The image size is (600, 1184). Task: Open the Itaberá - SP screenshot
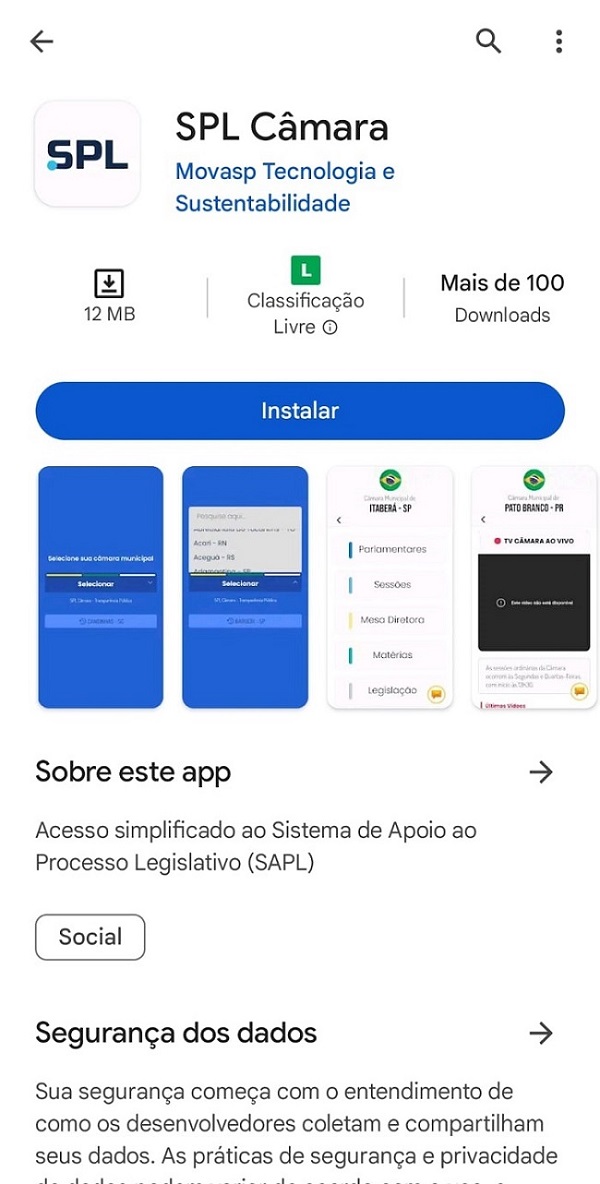click(390, 587)
